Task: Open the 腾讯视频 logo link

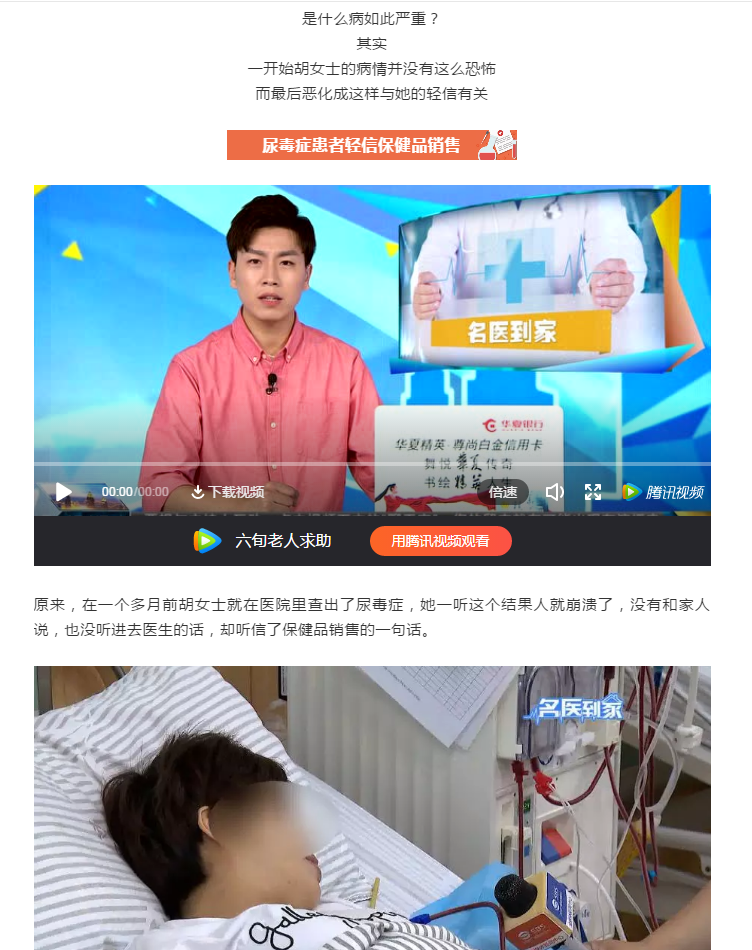Action: coord(663,492)
